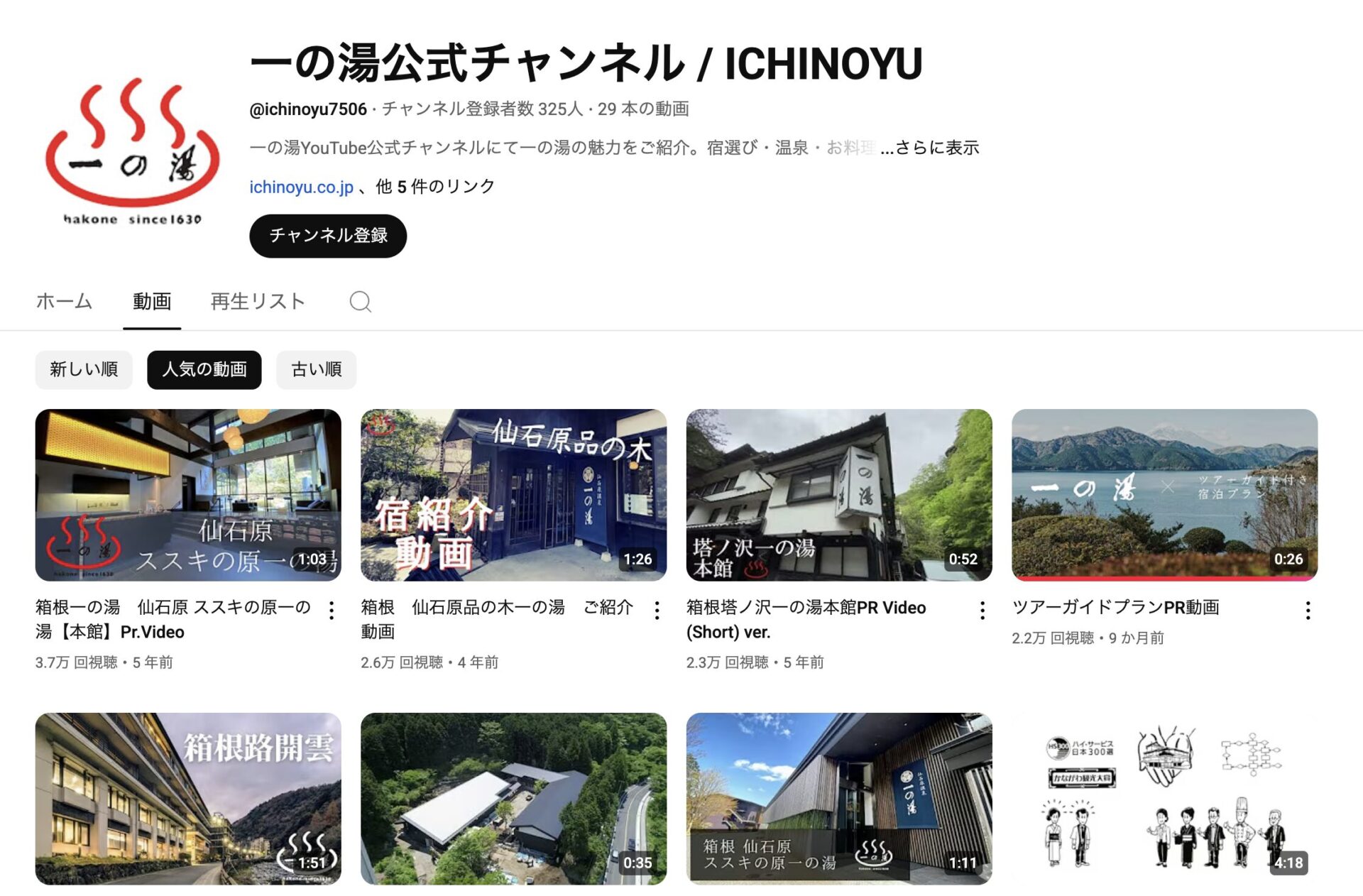Play ツアーガイドプランPR動画
Screen dimensions: 1363x896
[x=1164, y=495]
